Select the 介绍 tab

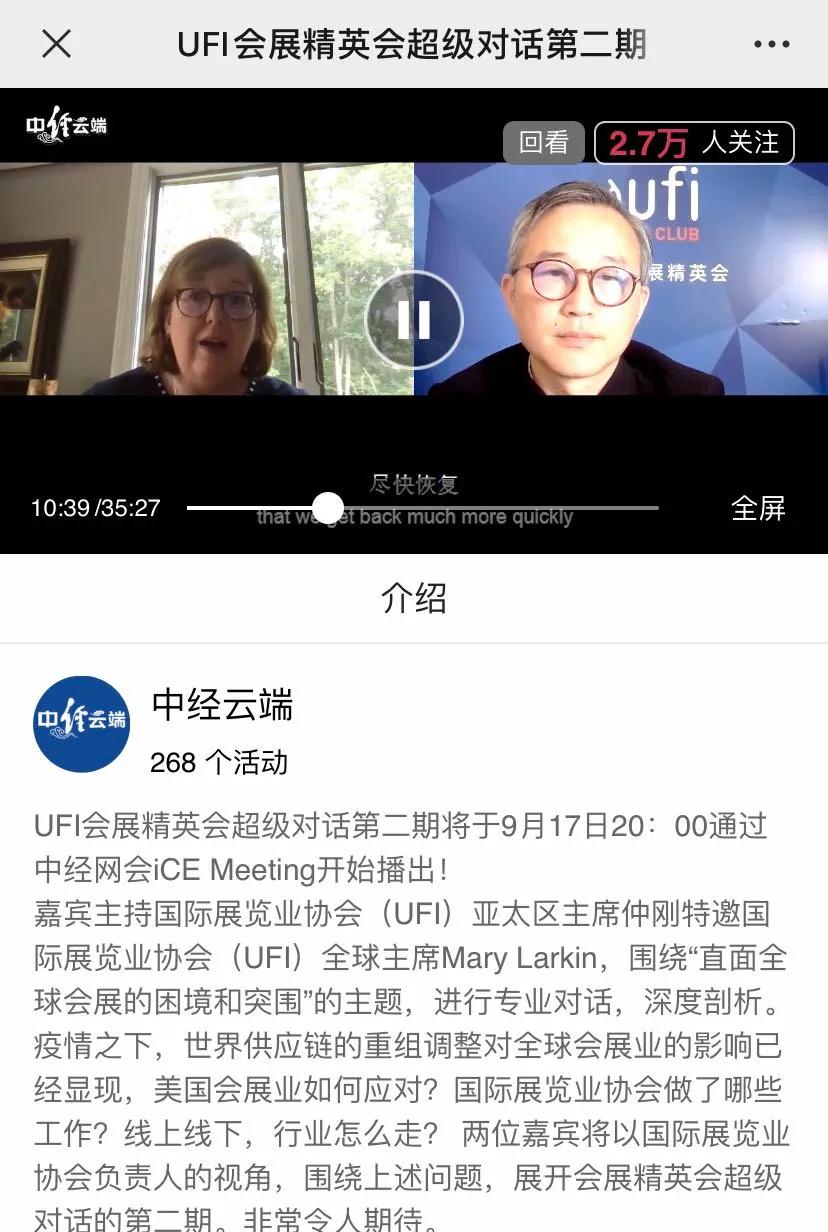coord(414,598)
